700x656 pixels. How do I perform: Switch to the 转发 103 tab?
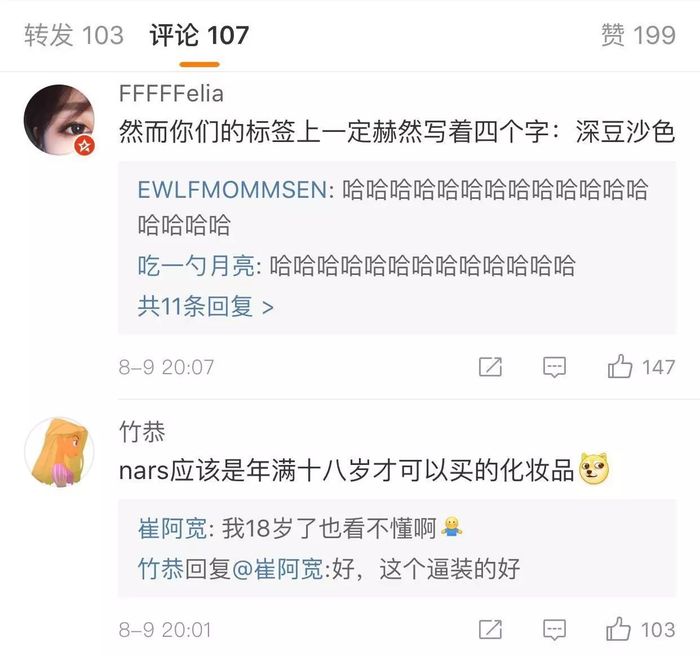[73, 35]
